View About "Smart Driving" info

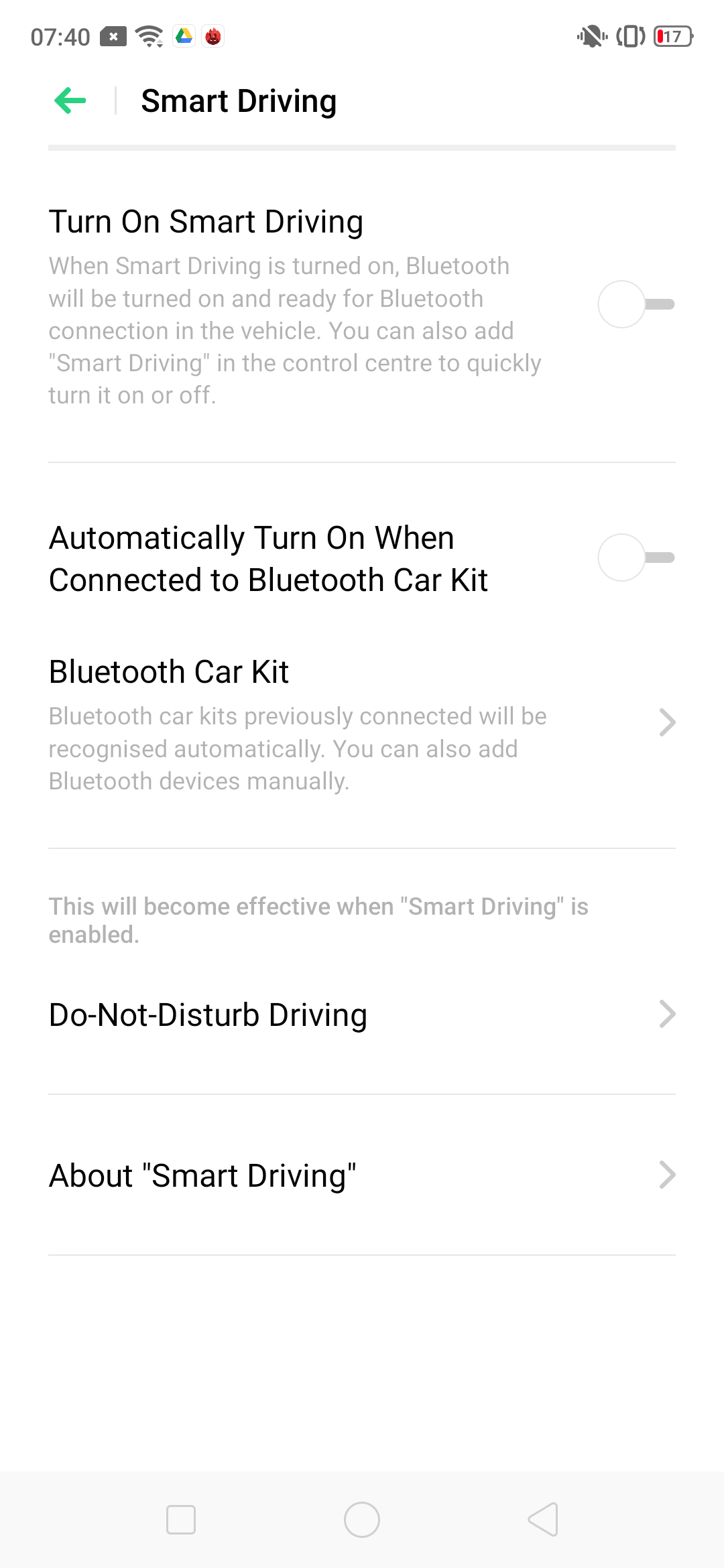pyautogui.click(x=362, y=1175)
